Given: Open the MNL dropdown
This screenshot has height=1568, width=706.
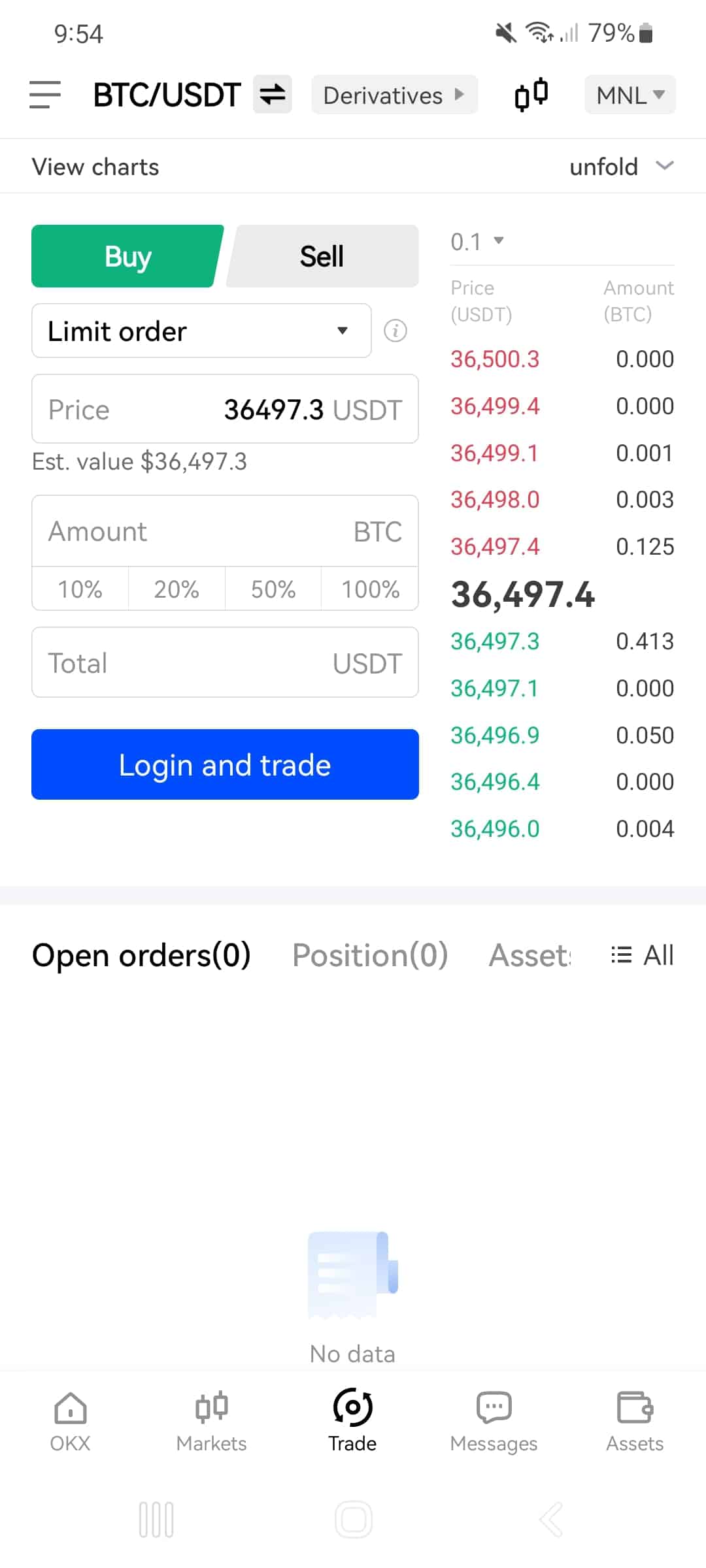Looking at the screenshot, I should pos(630,95).
